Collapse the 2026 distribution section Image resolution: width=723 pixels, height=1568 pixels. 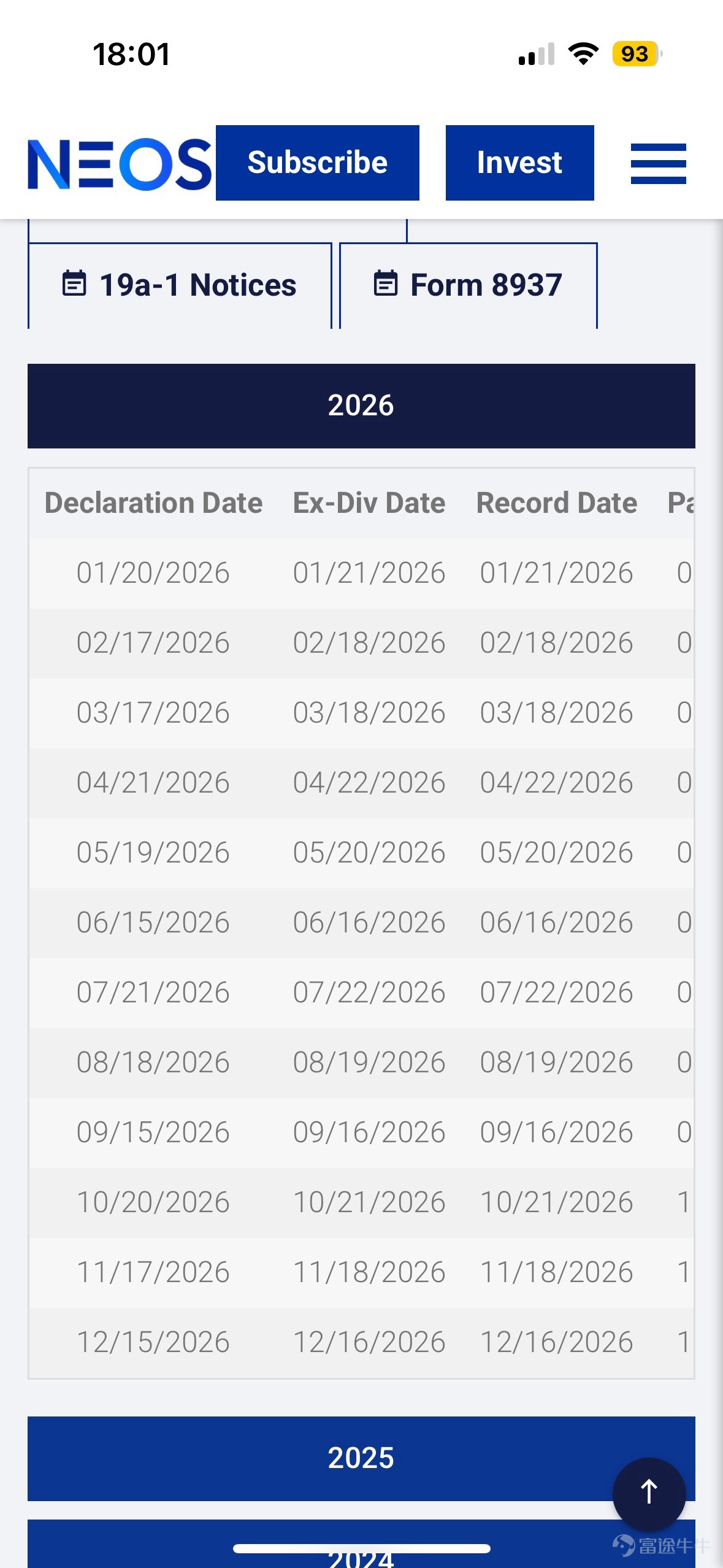[x=361, y=406]
